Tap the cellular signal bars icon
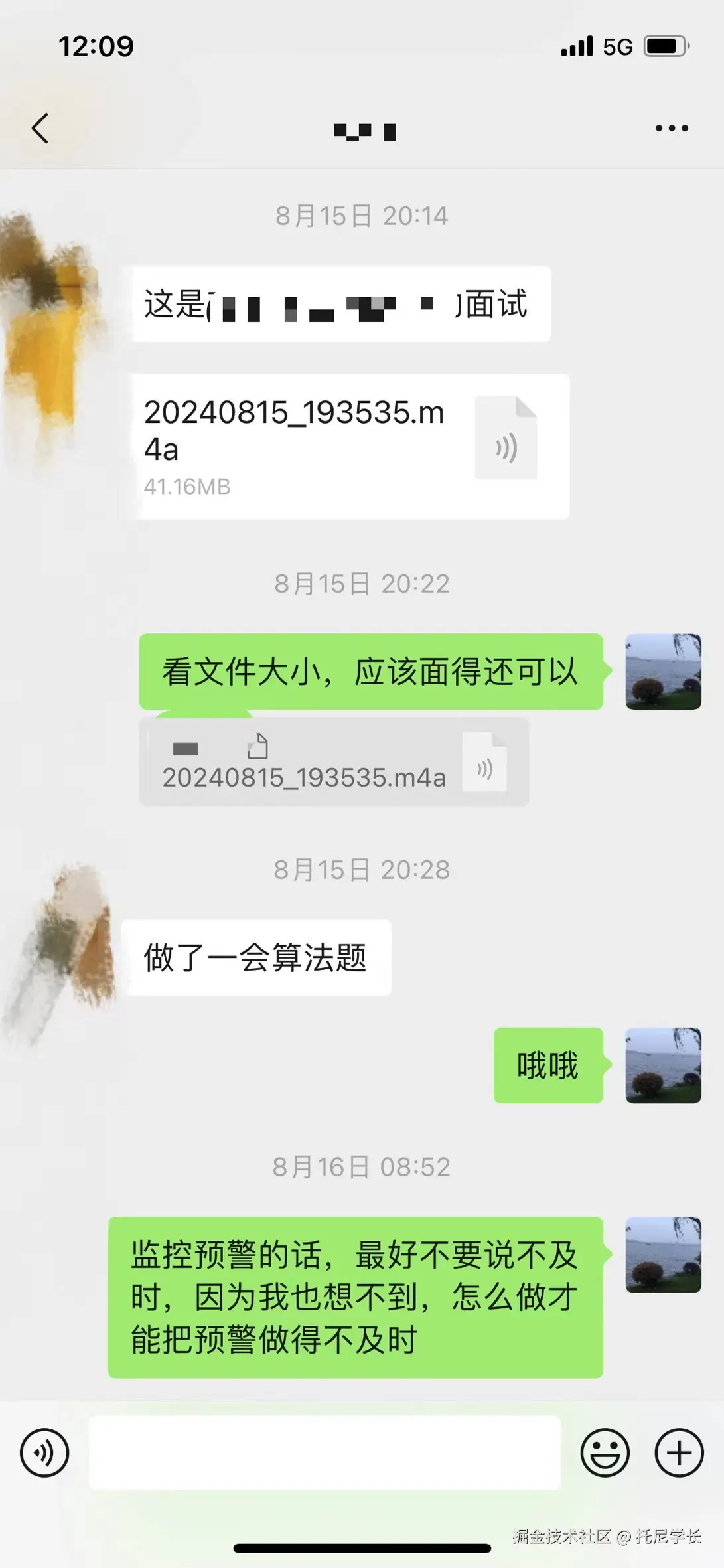The width and height of the screenshot is (724, 1568). pyautogui.click(x=577, y=44)
